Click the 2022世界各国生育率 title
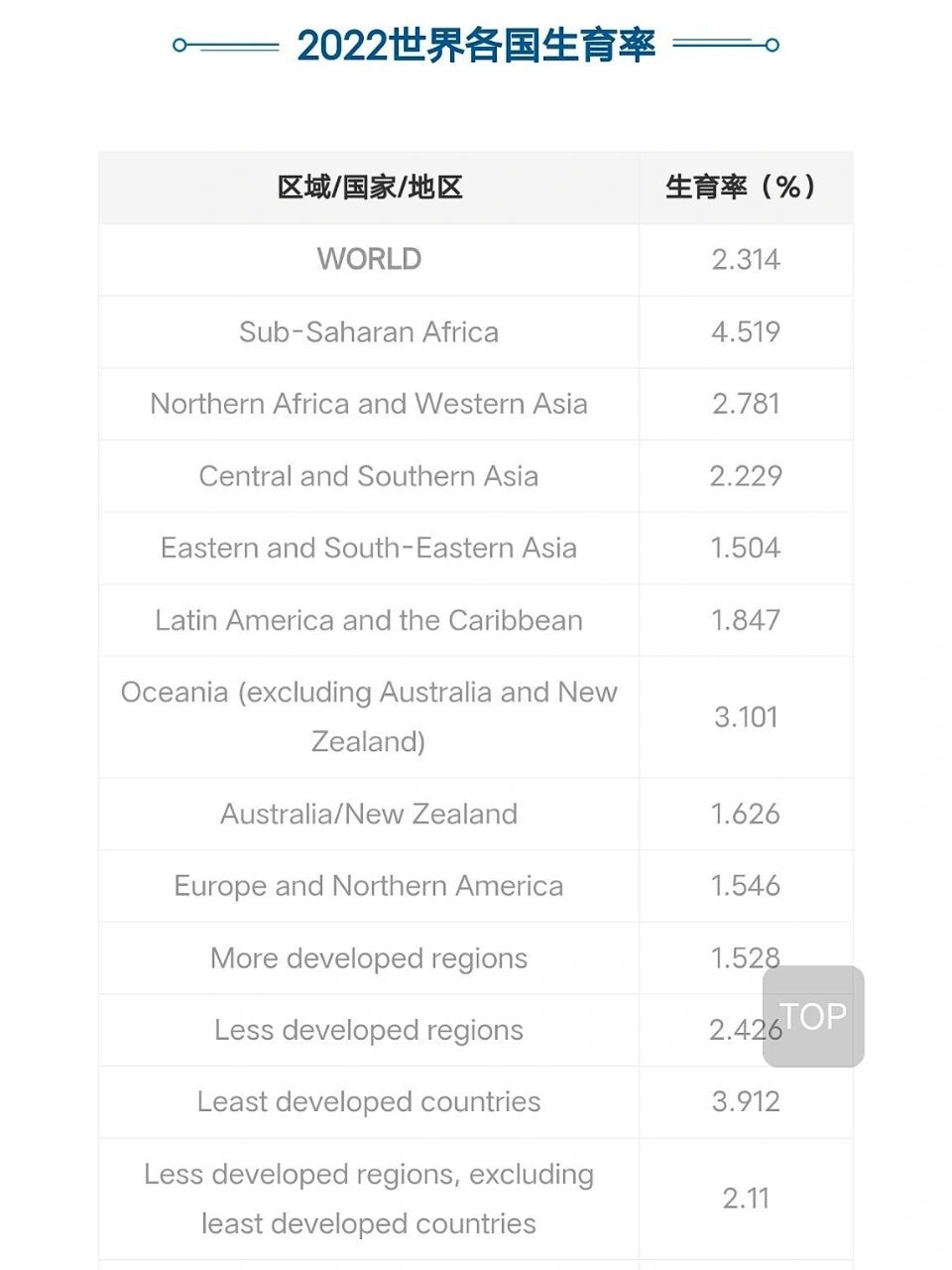The image size is (952, 1270). (x=476, y=45)
